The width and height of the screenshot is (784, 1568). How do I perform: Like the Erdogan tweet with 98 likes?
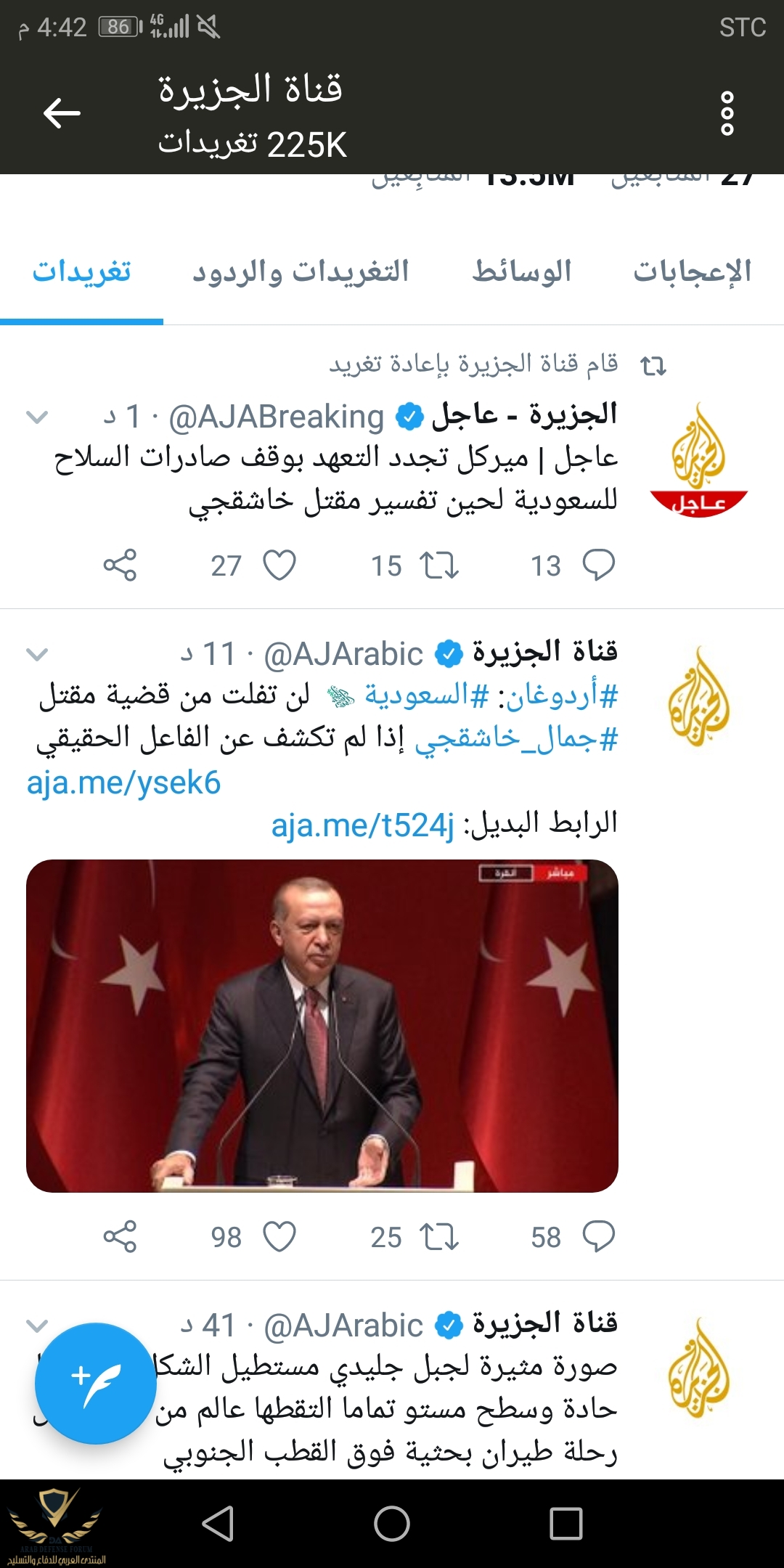(279, 1237)
